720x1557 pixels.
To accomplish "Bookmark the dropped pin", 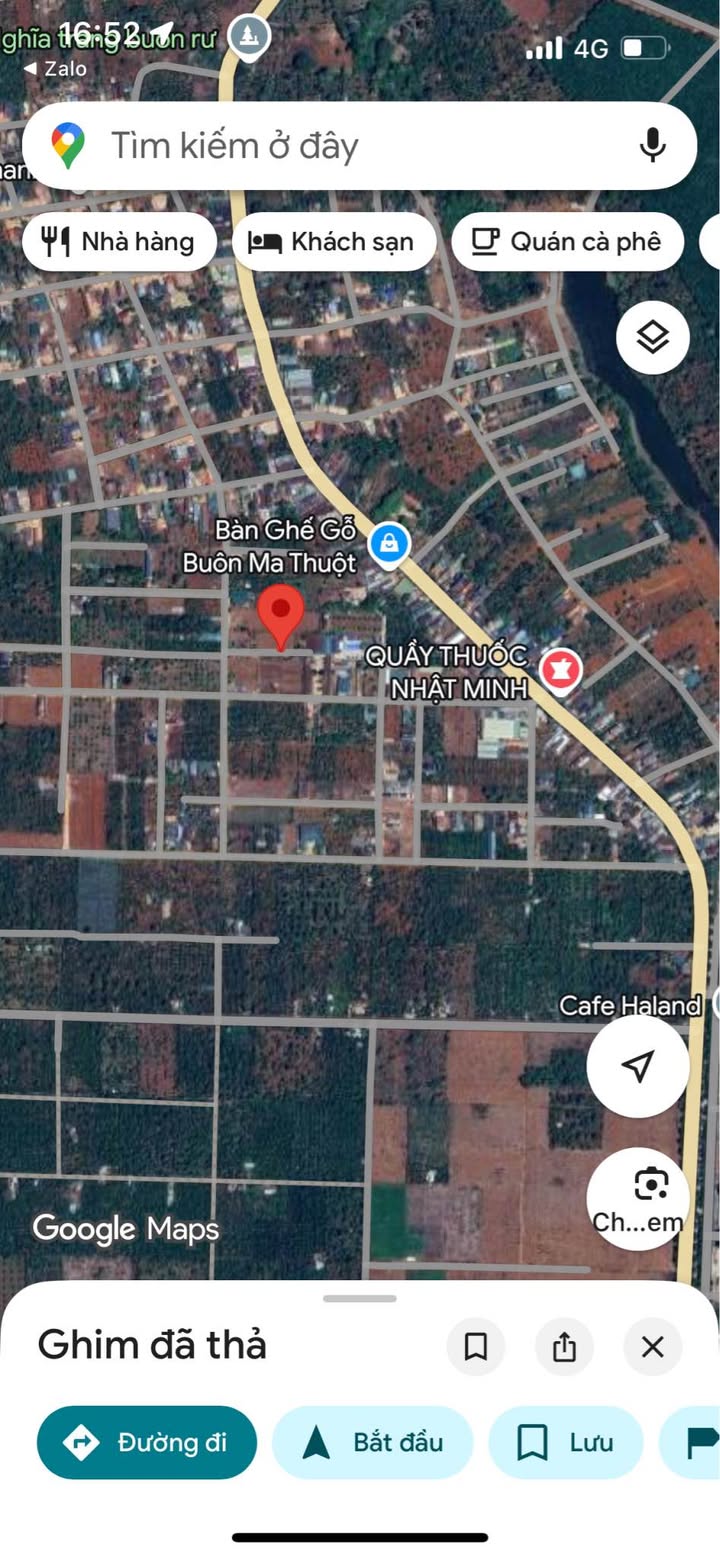I will [476, 1347].
